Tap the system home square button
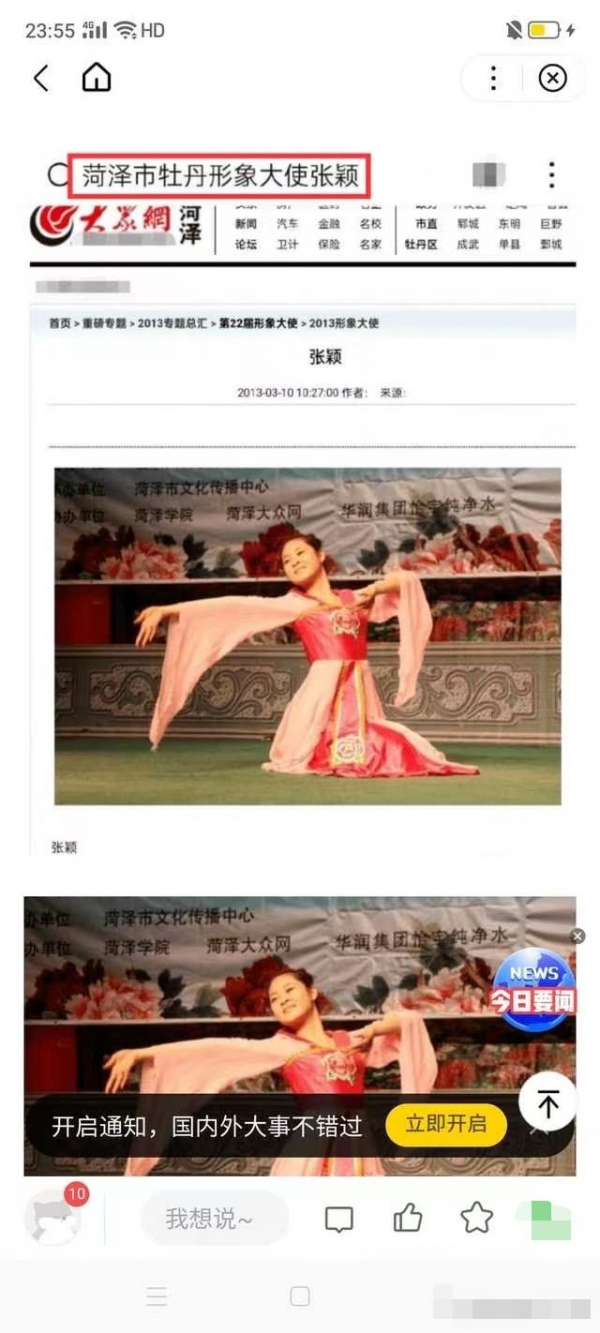This screenshot has width=600, height=1333. [x=299, y=1297]
